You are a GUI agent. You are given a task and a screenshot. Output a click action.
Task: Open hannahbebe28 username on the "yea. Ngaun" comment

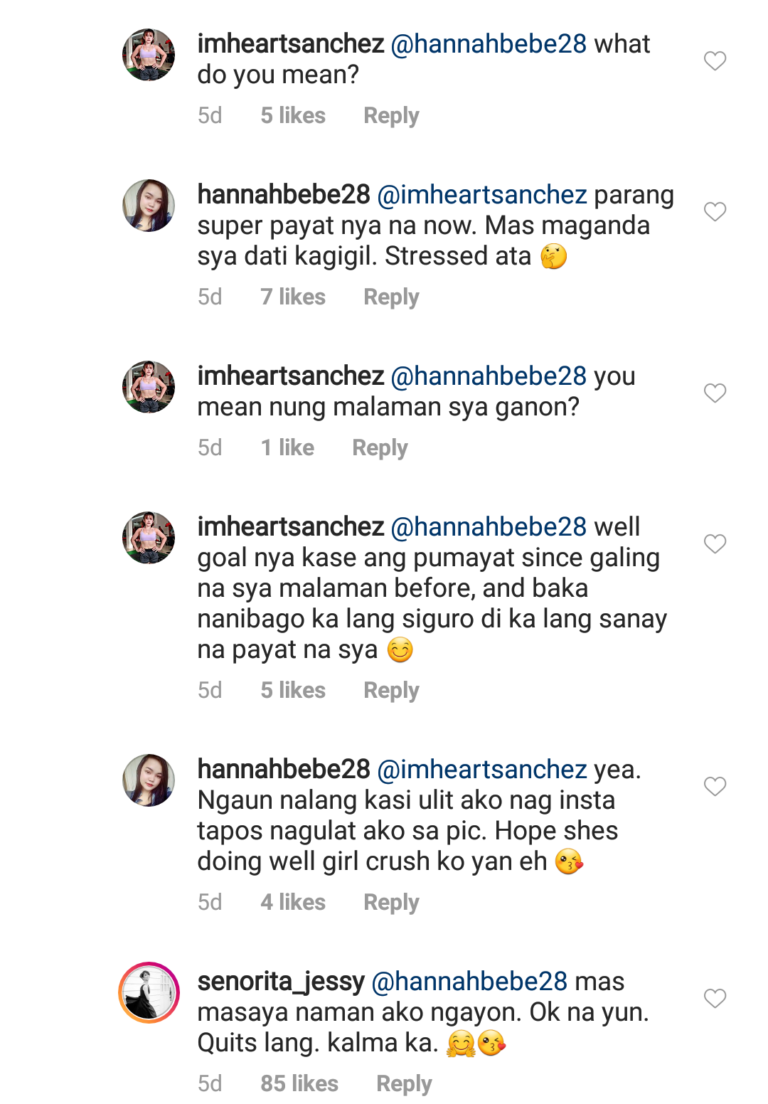(x=283, y=769)
